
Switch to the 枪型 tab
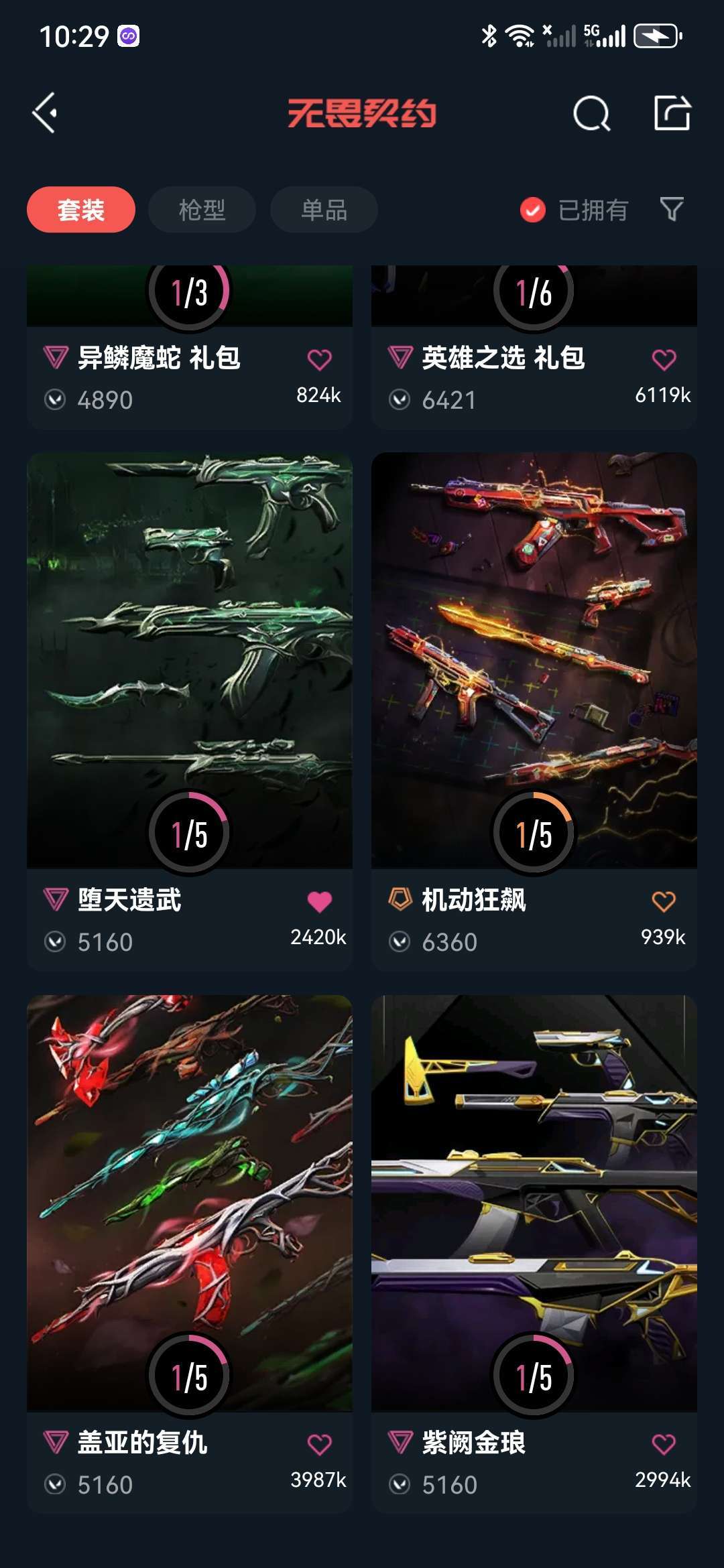pos(200,210)
